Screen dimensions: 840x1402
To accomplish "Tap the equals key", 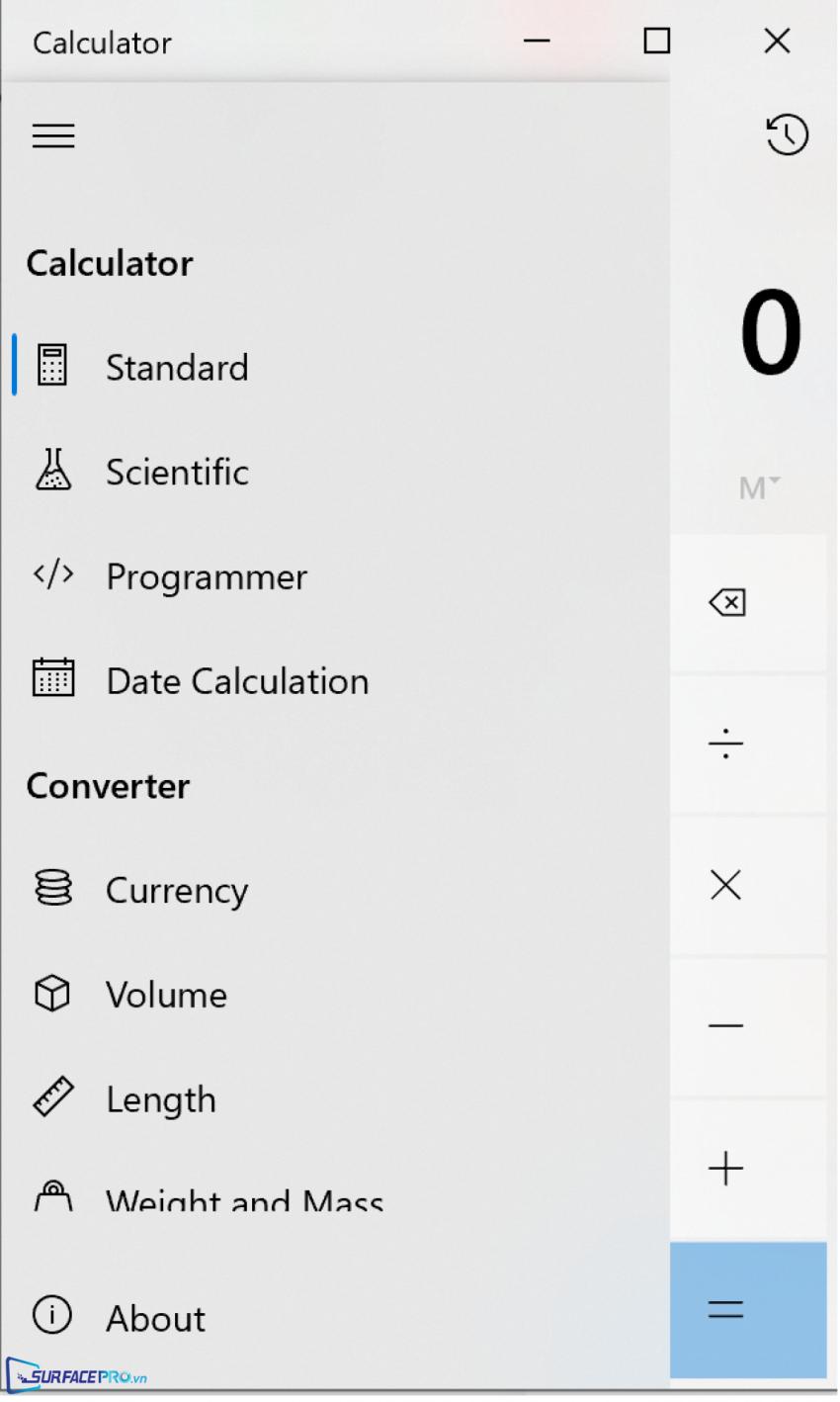I will pyautogui.click(x=748, y=1310).
